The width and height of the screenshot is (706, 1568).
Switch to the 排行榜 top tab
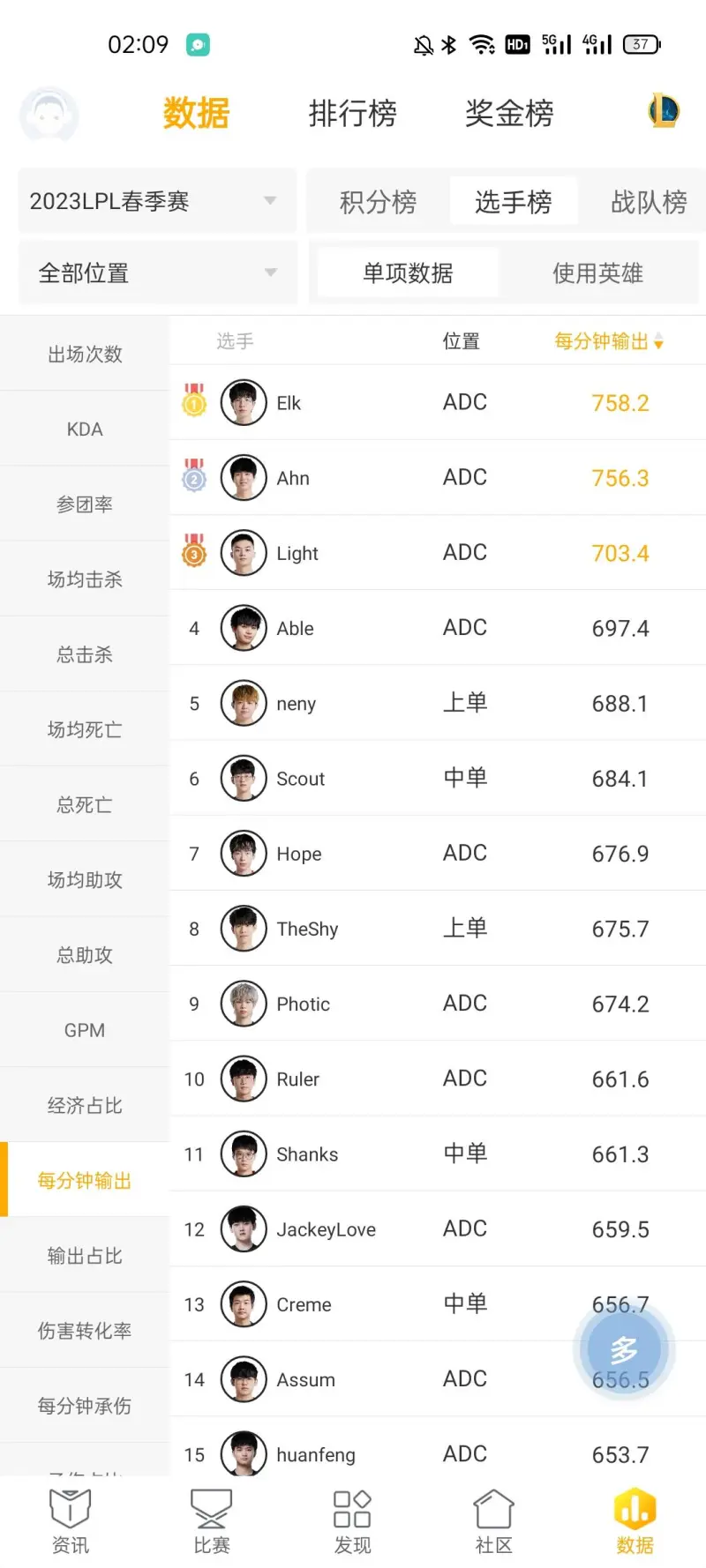point(352,113)
